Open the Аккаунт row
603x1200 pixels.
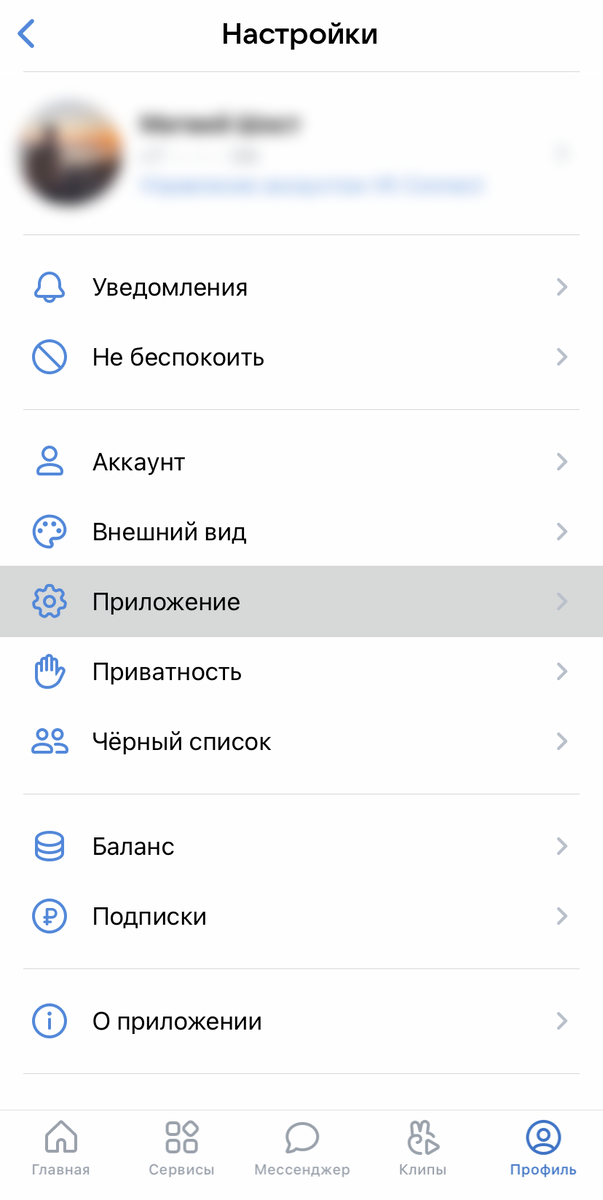301,462
